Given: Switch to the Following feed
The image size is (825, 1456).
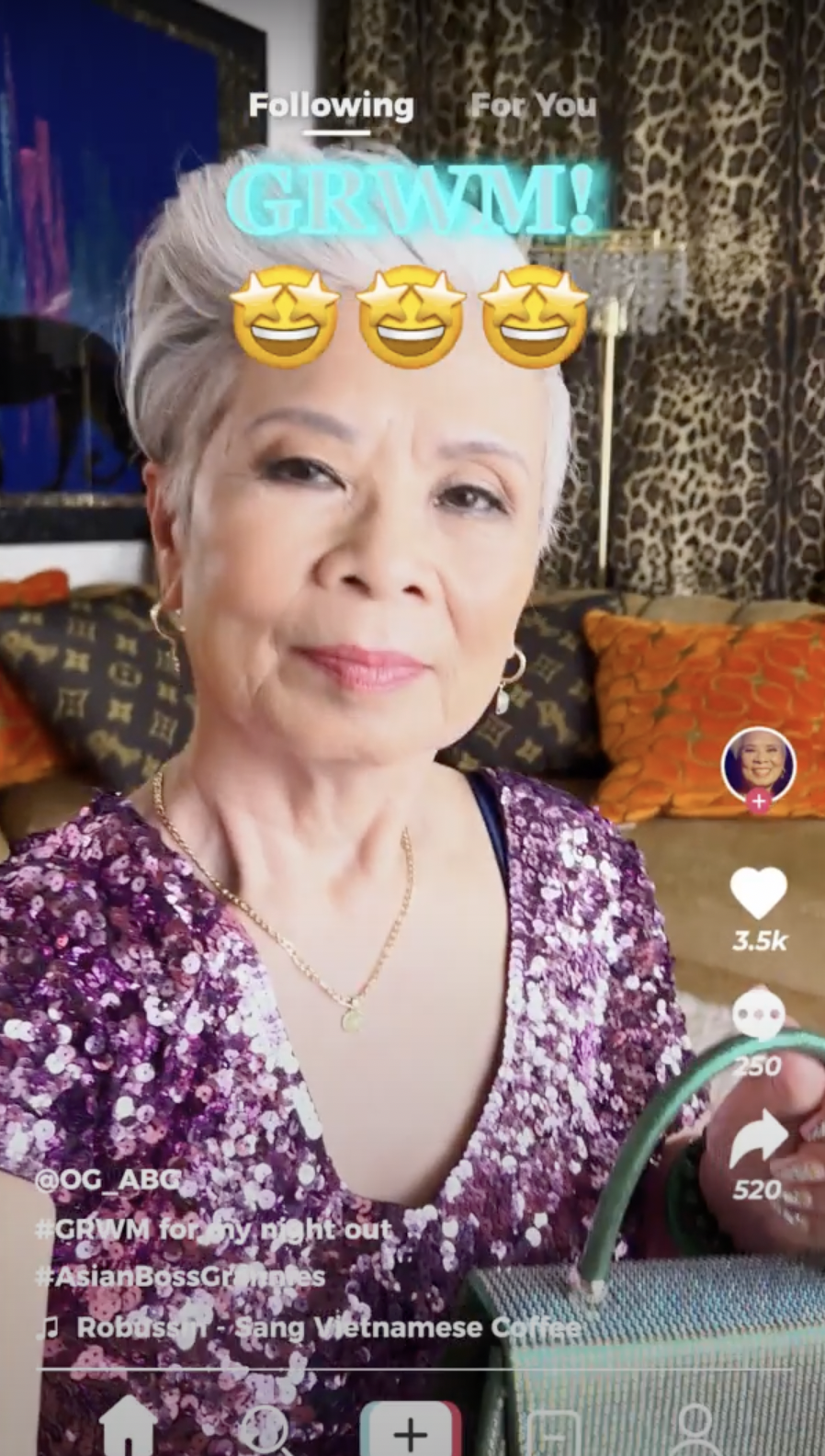Looking at the screenshot, I should click(x=331, y=107).
